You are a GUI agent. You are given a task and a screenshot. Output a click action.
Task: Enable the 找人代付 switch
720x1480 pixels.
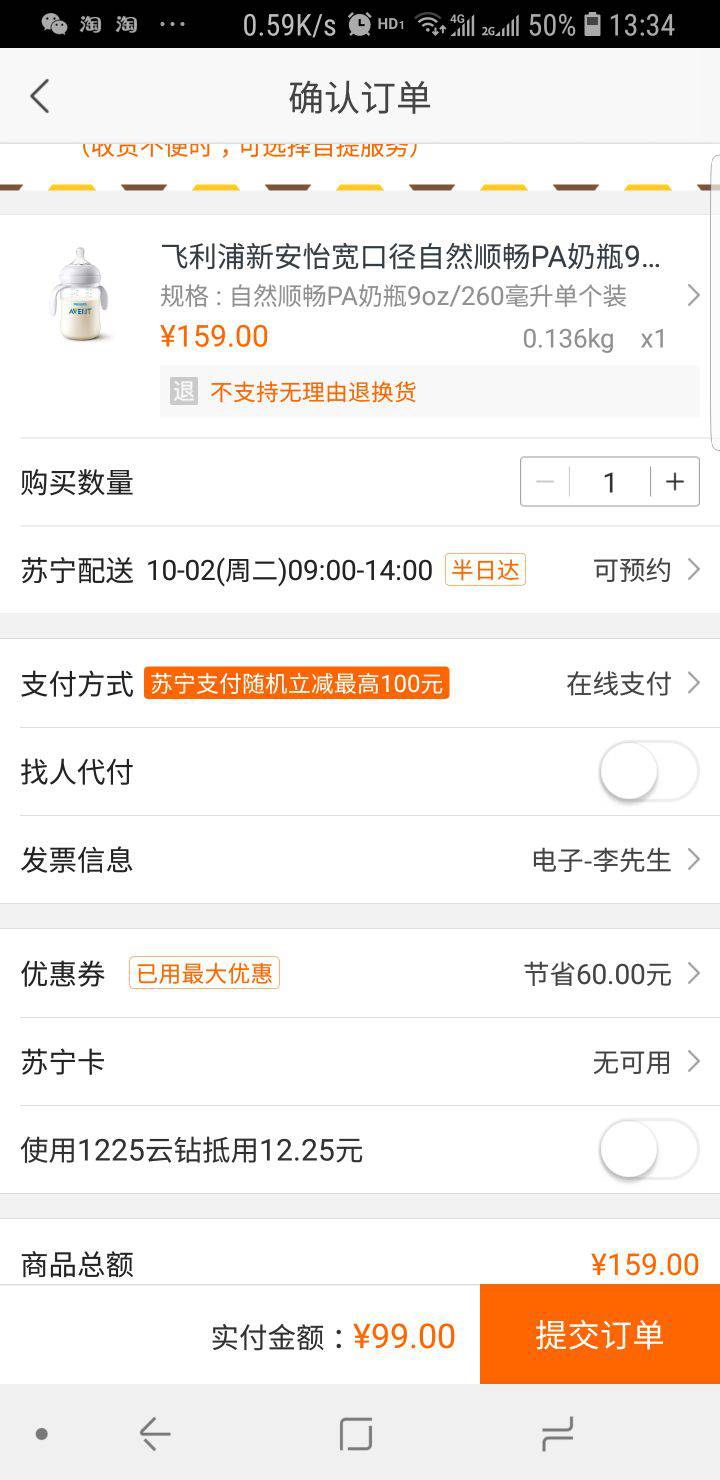(648, 772)
